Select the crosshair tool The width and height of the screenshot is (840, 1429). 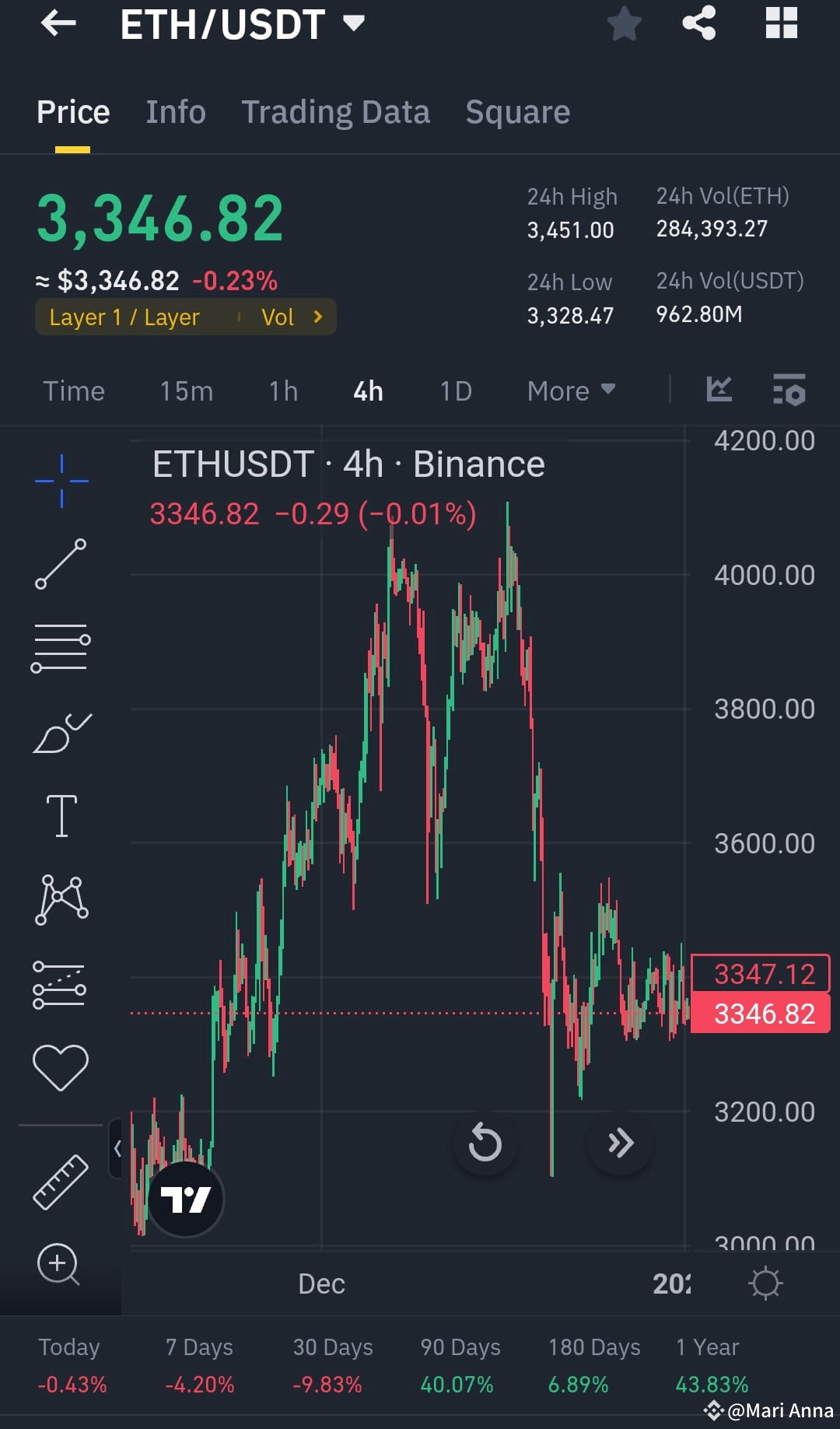[61, 480]
